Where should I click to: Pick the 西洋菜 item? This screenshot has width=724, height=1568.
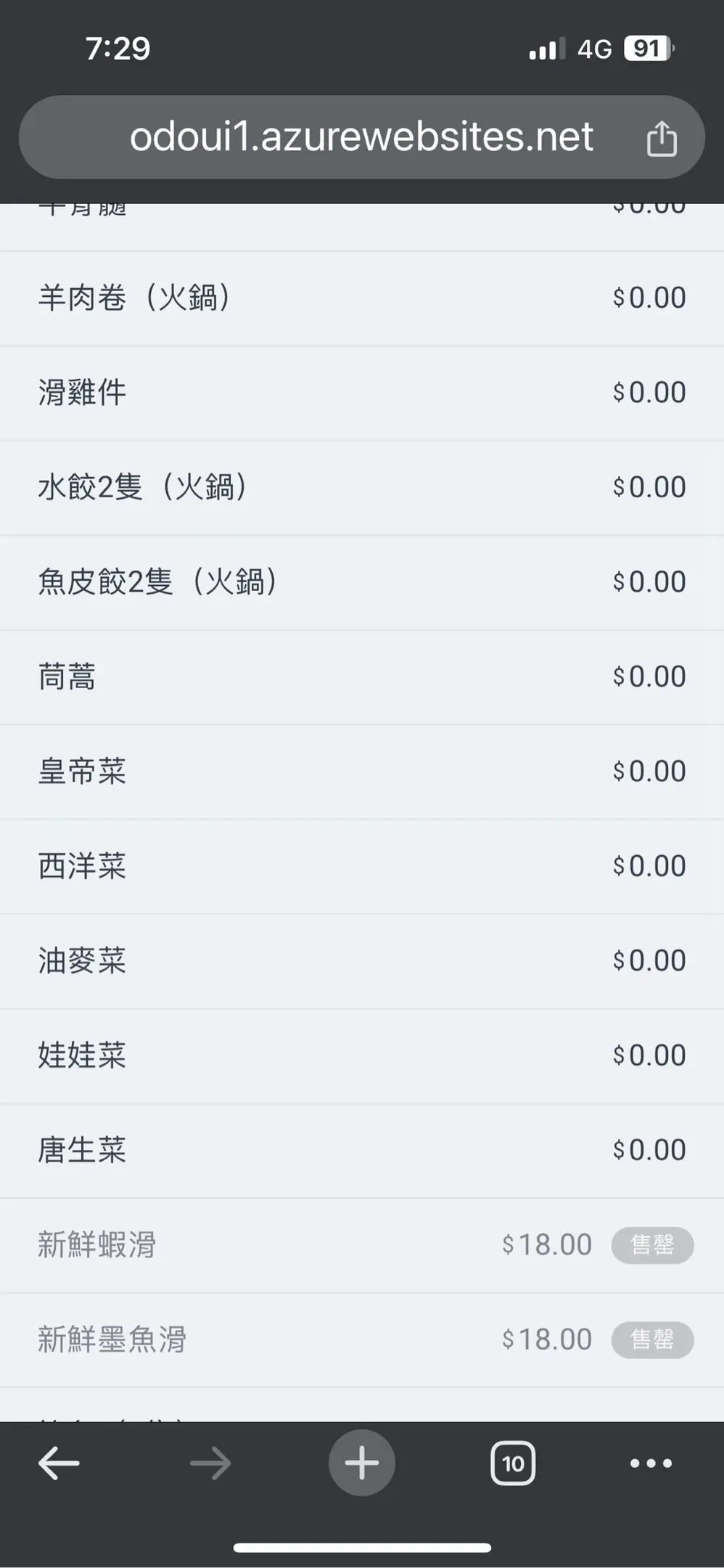tap(362, 867)
